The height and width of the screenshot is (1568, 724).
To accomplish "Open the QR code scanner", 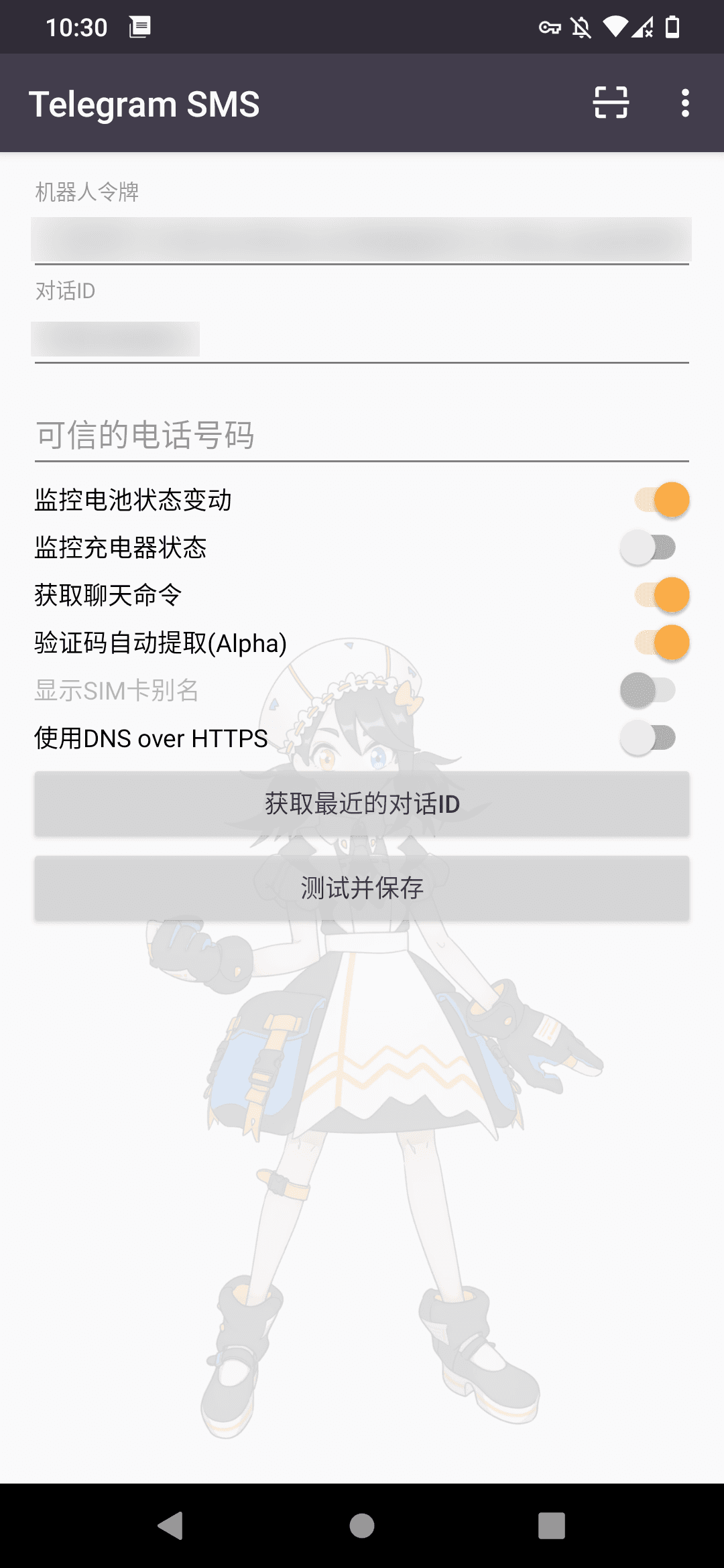I will (611, 103).
